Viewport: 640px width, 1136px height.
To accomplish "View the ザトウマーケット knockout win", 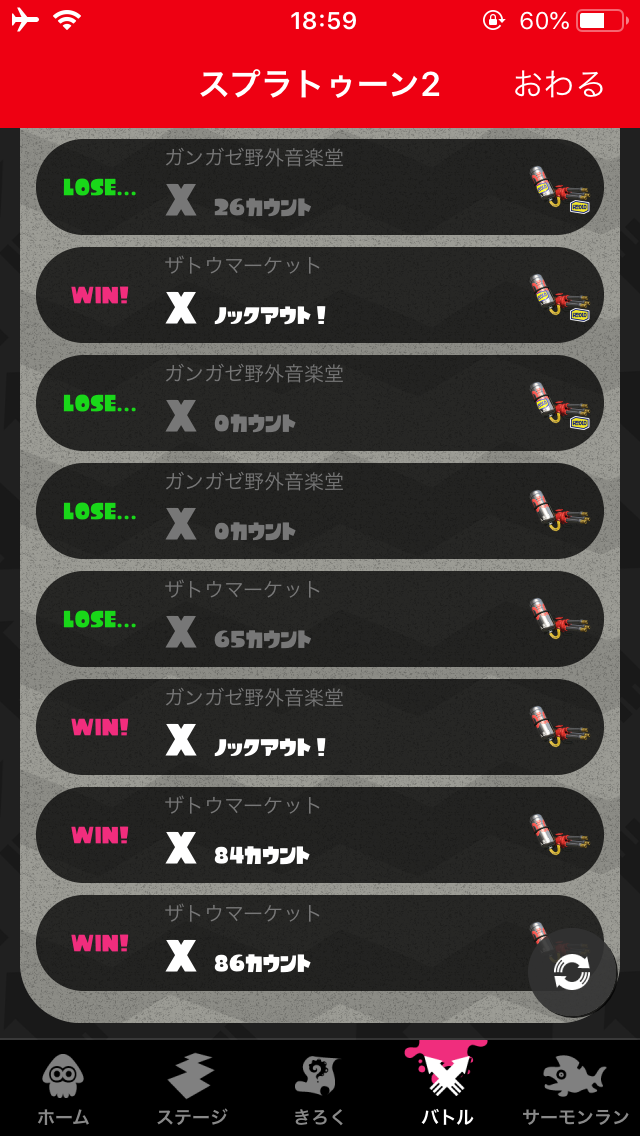I will click(x=320, y=295).
